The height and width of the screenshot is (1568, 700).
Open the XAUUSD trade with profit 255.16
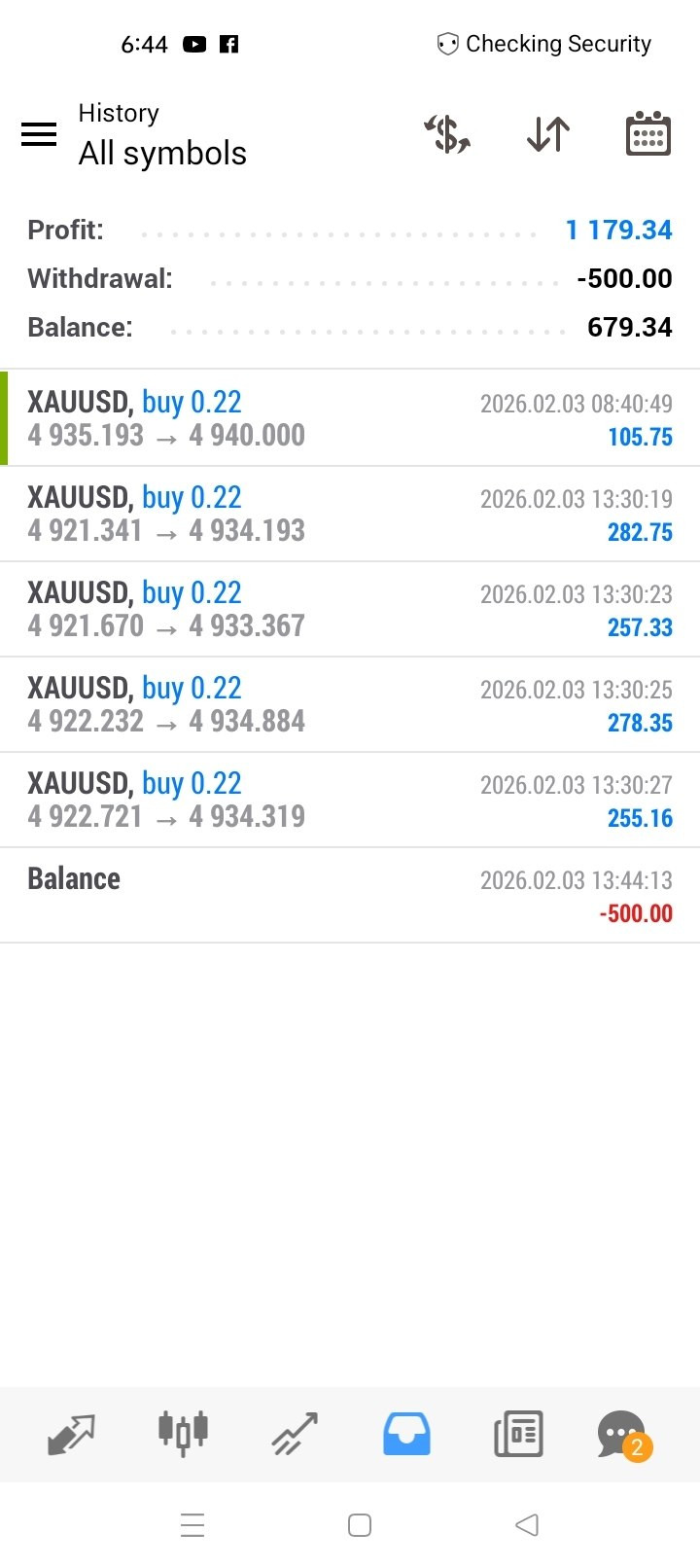coord(350,800)
